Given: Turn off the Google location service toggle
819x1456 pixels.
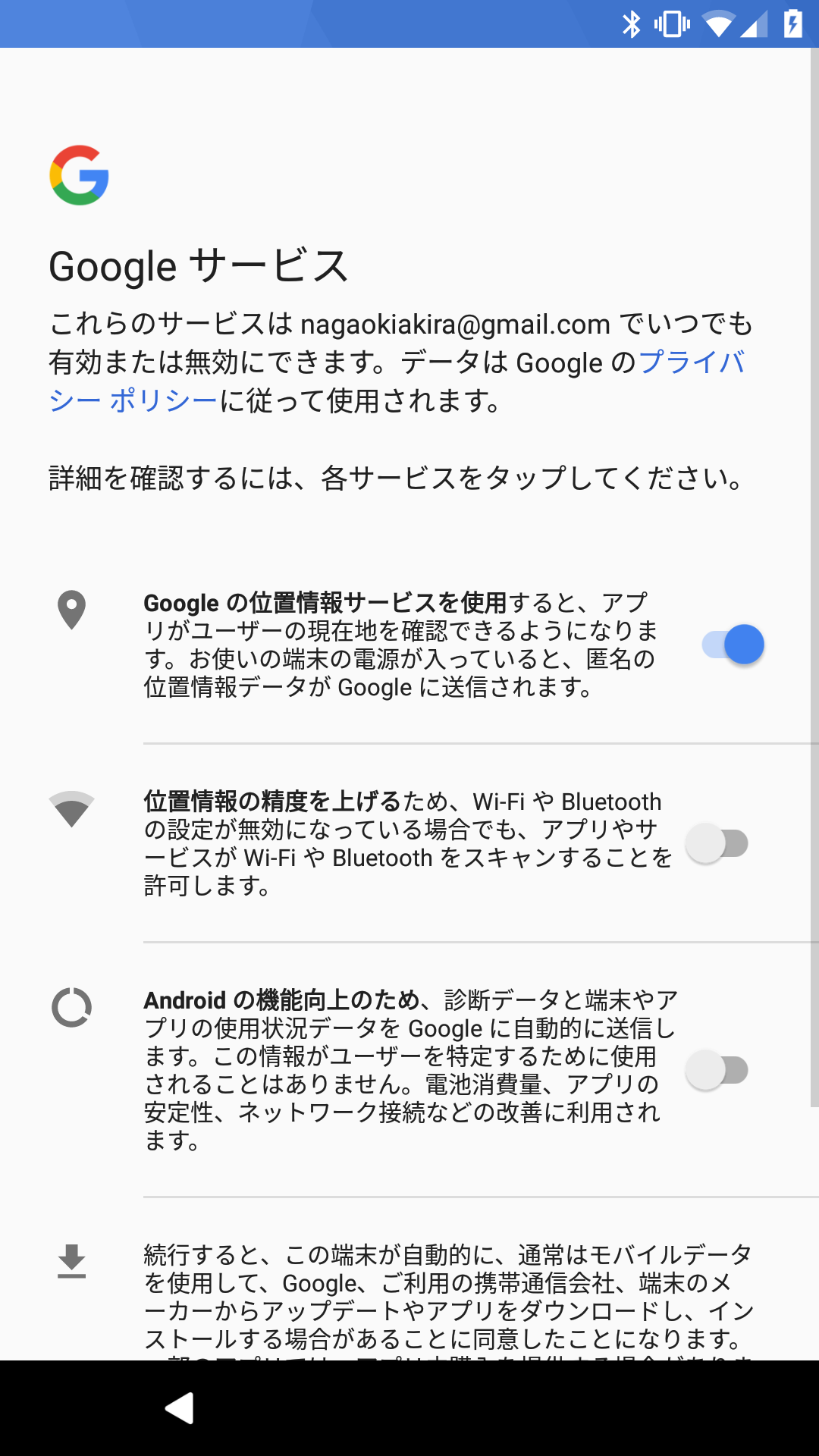Looking at the screenshot, I should 733,645.
